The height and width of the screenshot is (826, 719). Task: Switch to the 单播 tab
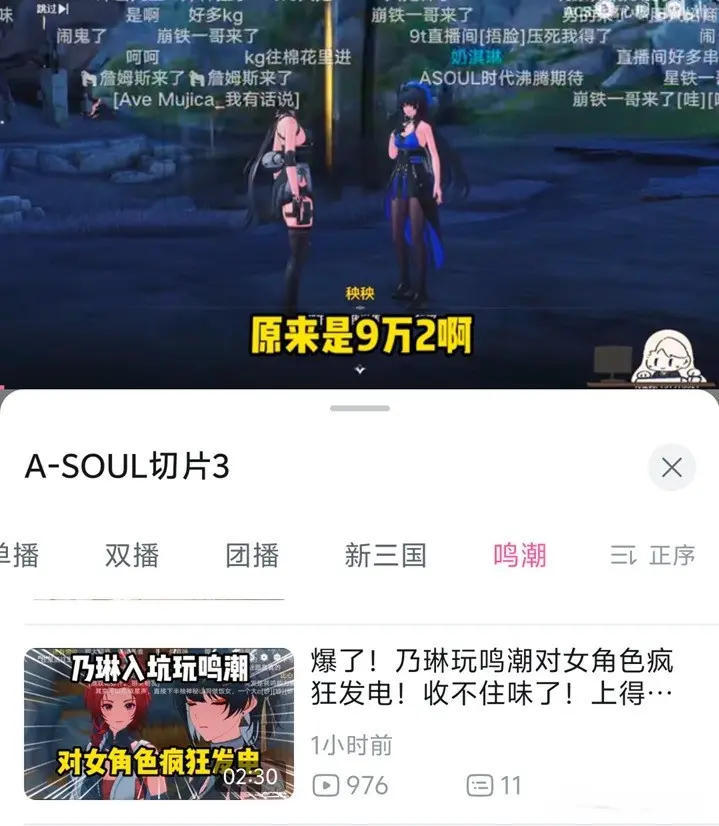[20, 555]
